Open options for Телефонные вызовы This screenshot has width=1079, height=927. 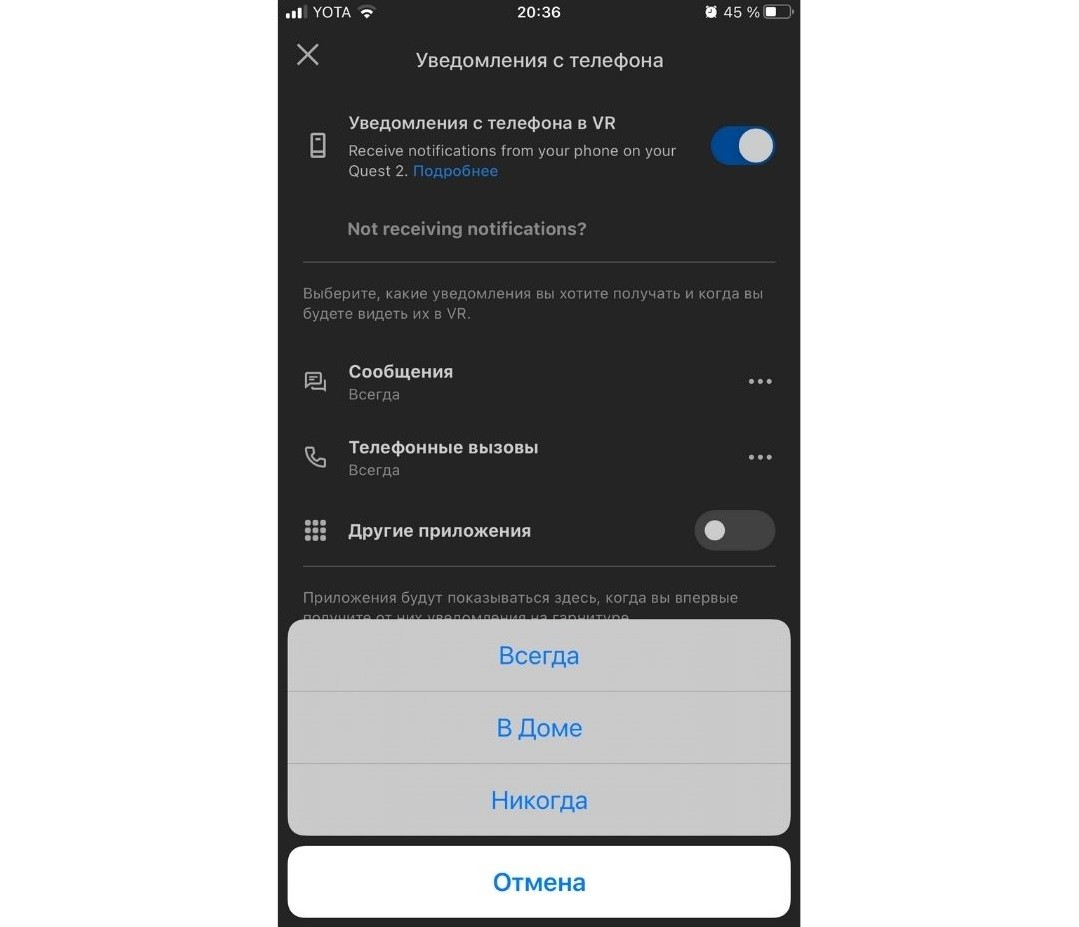click(760, 458)
